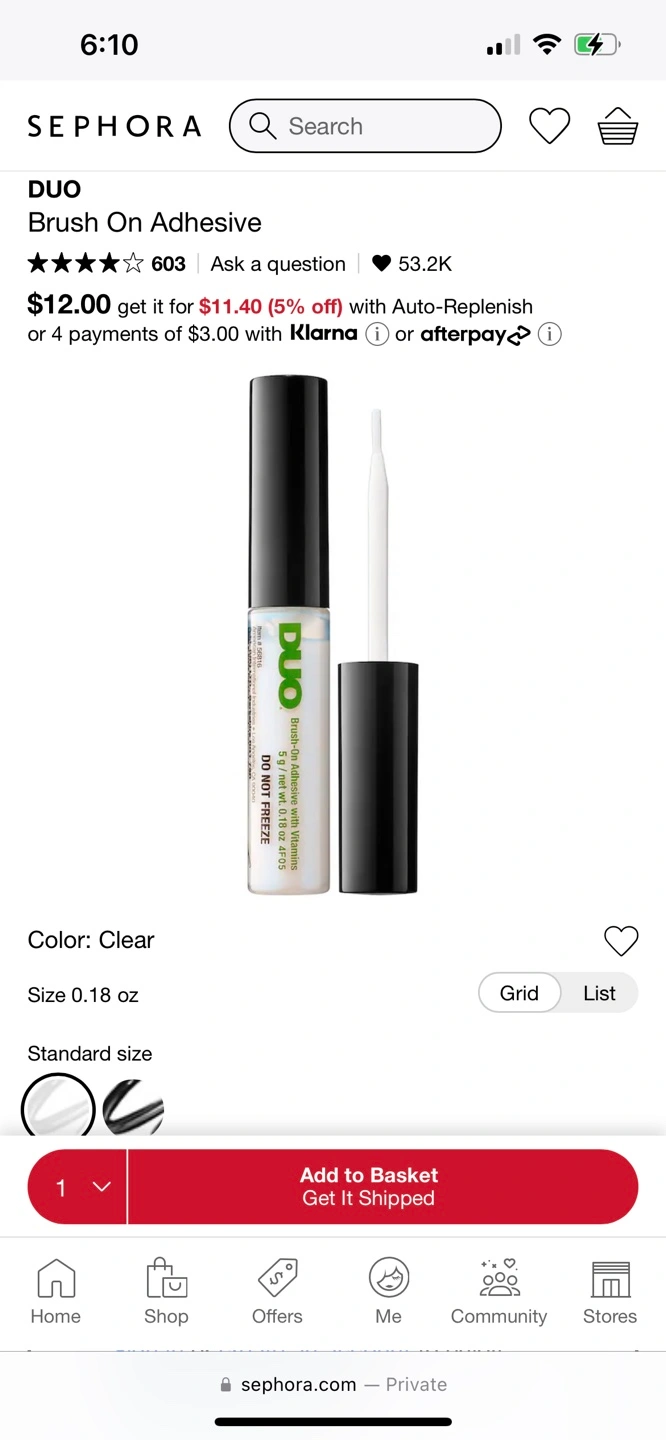Open the Me tab
Viewport: 666px width, 1440px height.
point(389,1292)
